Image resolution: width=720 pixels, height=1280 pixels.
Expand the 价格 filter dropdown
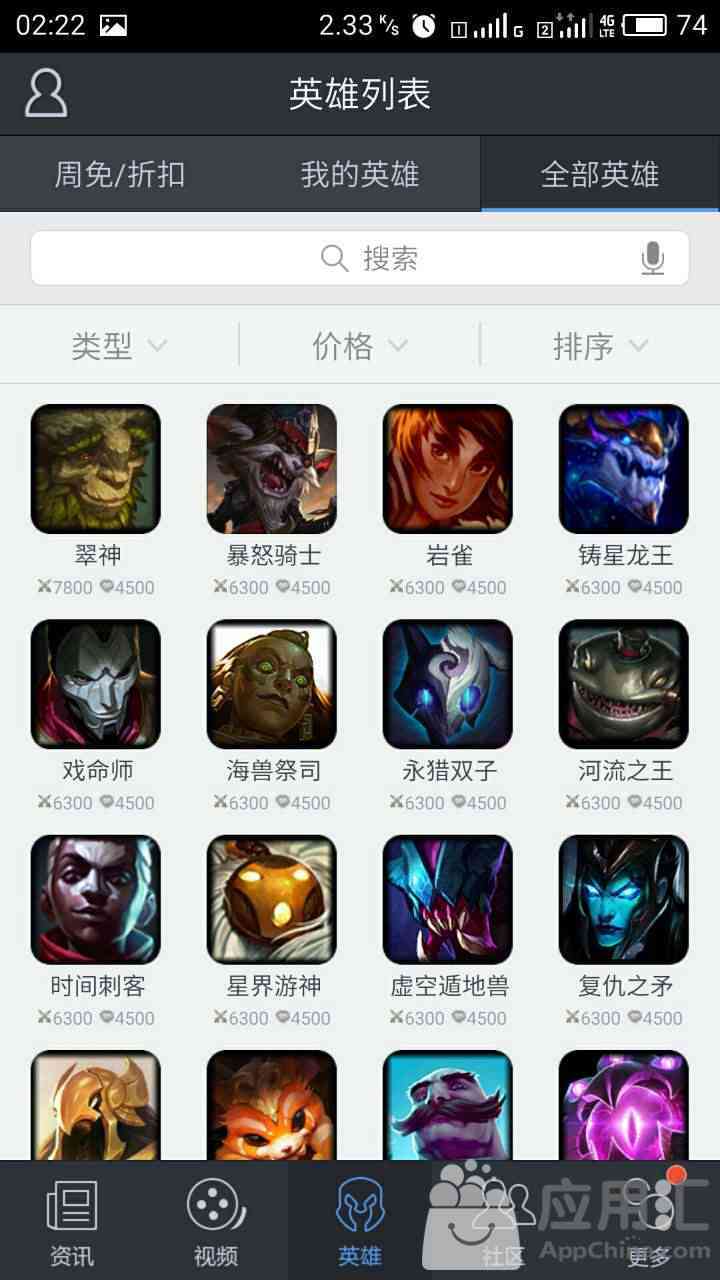360,346
